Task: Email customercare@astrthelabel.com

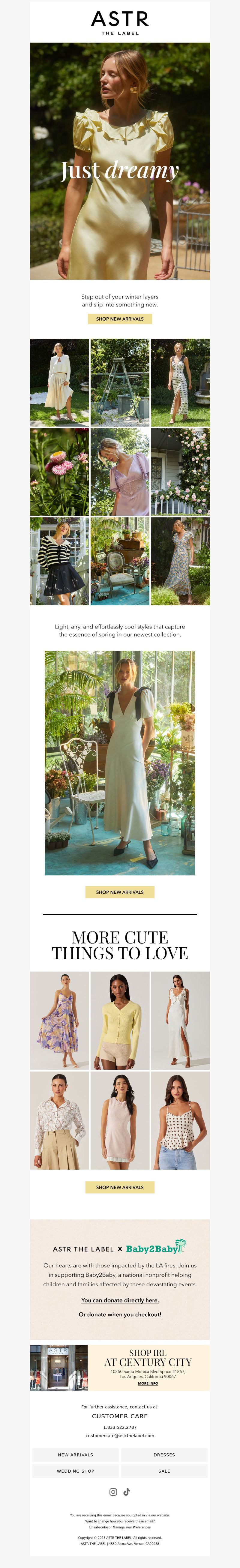Action: click(x=120, y=1436)
